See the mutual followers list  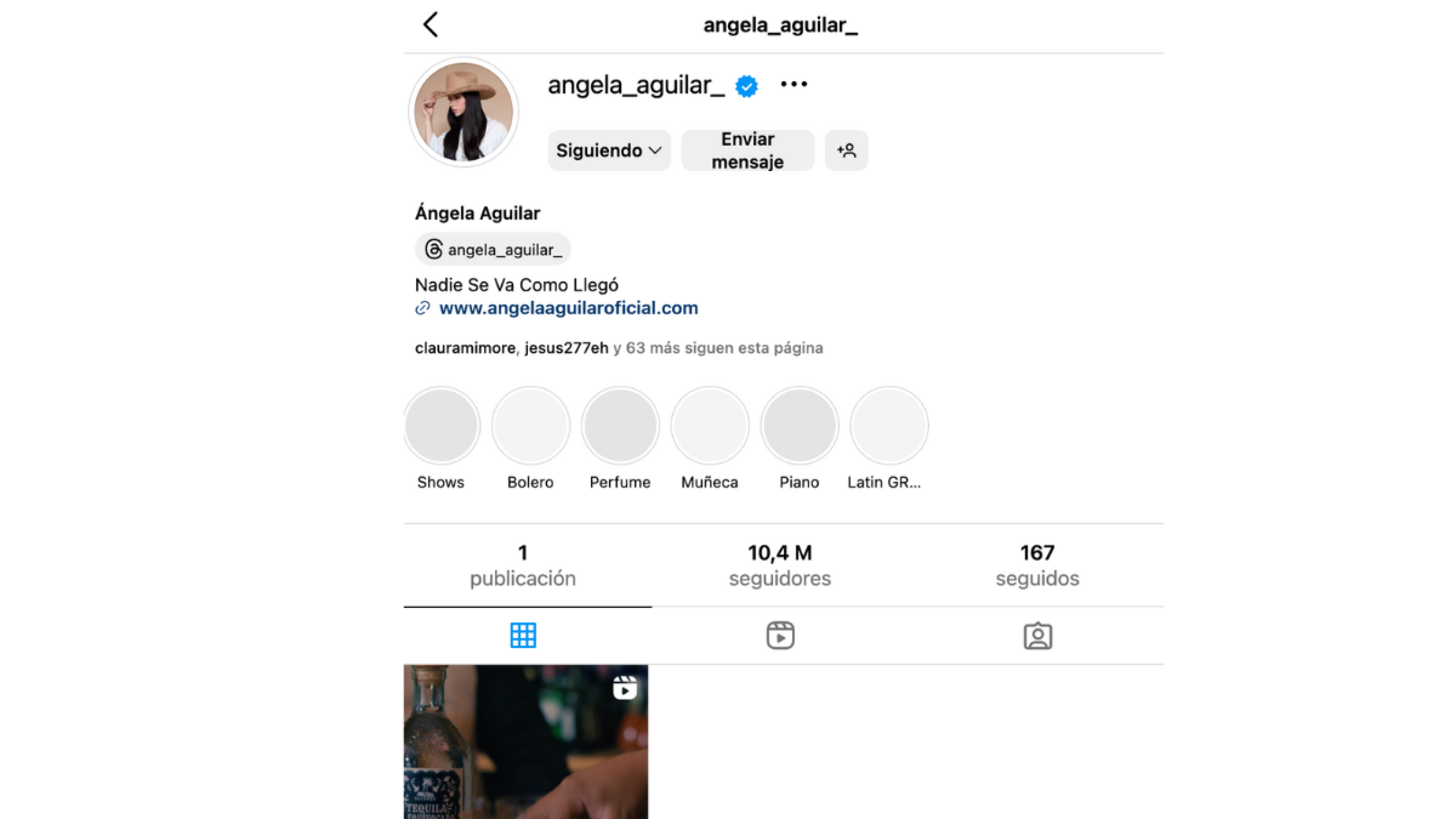(618, 348)
